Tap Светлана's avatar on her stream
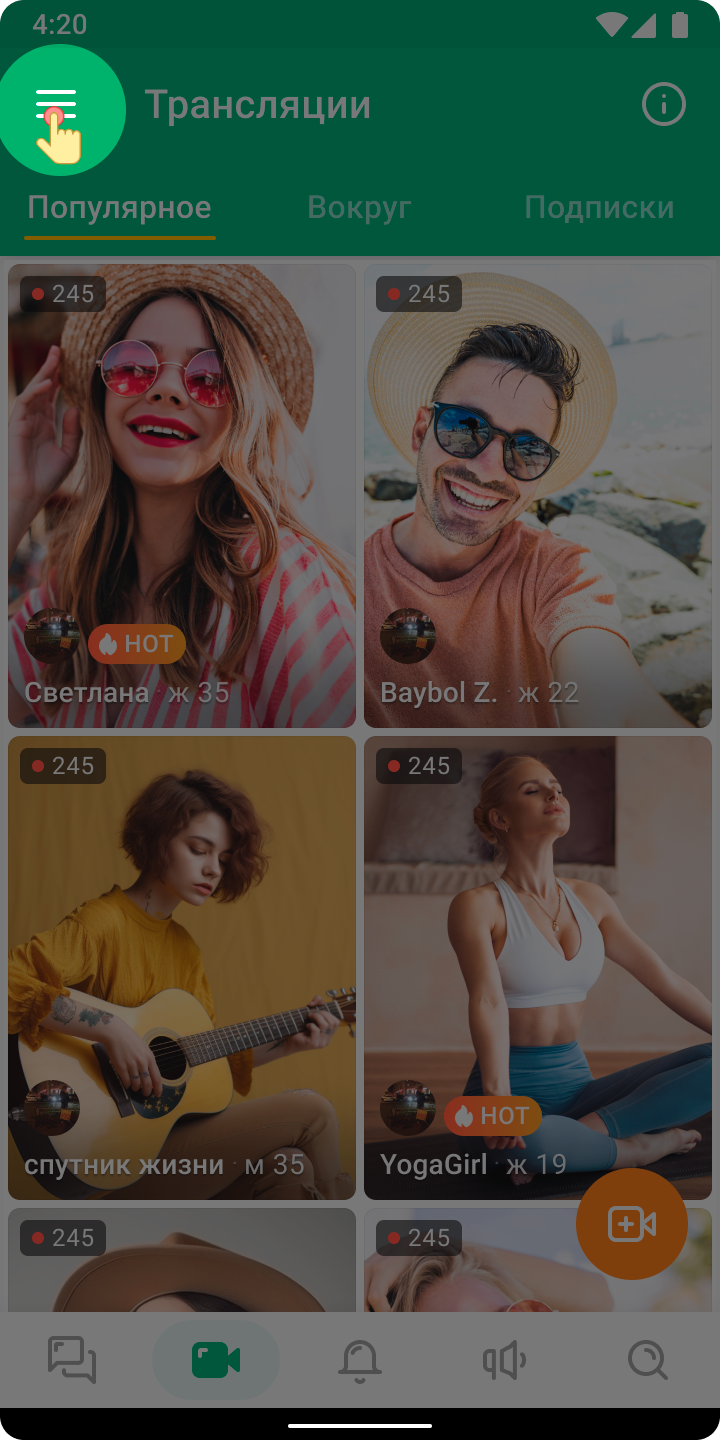 click(50, 637)
